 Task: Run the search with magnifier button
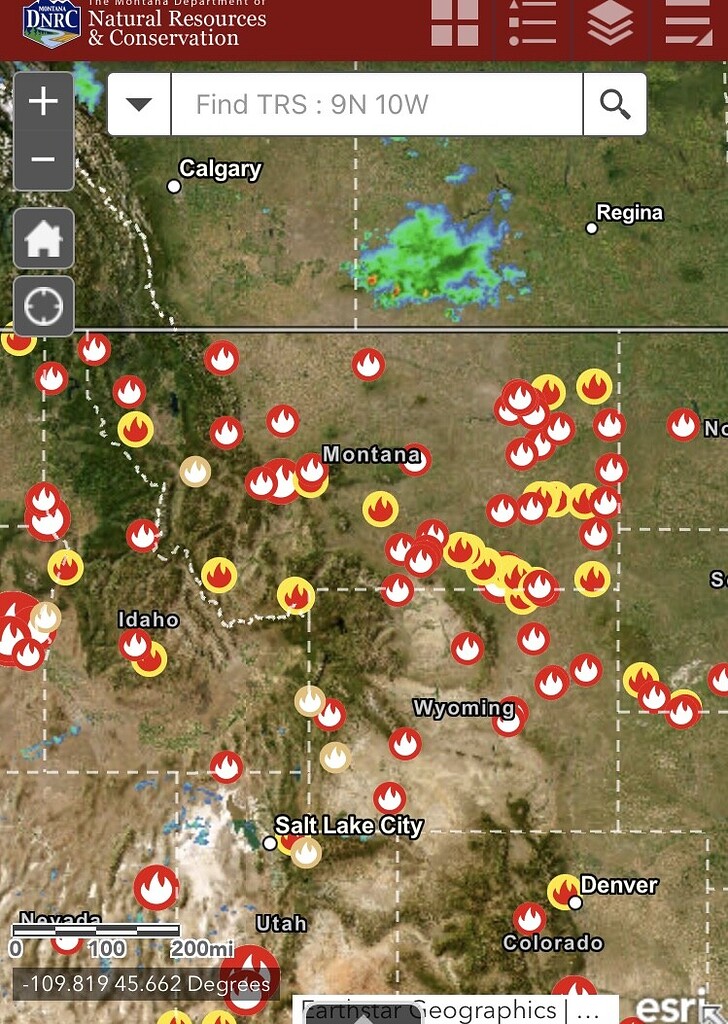[614, 104]
